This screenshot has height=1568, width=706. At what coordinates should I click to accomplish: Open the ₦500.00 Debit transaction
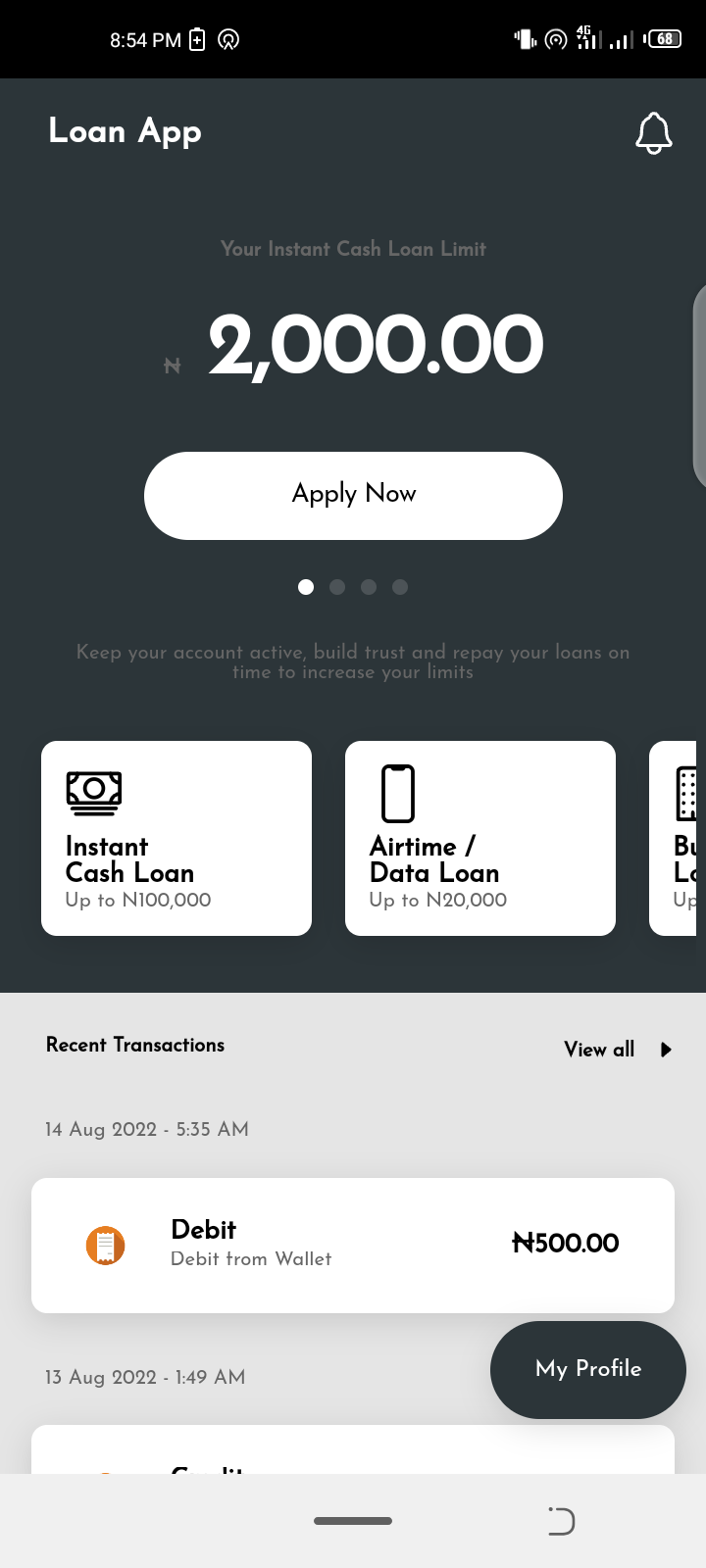pyautogui.click(x=353, y=1245)
